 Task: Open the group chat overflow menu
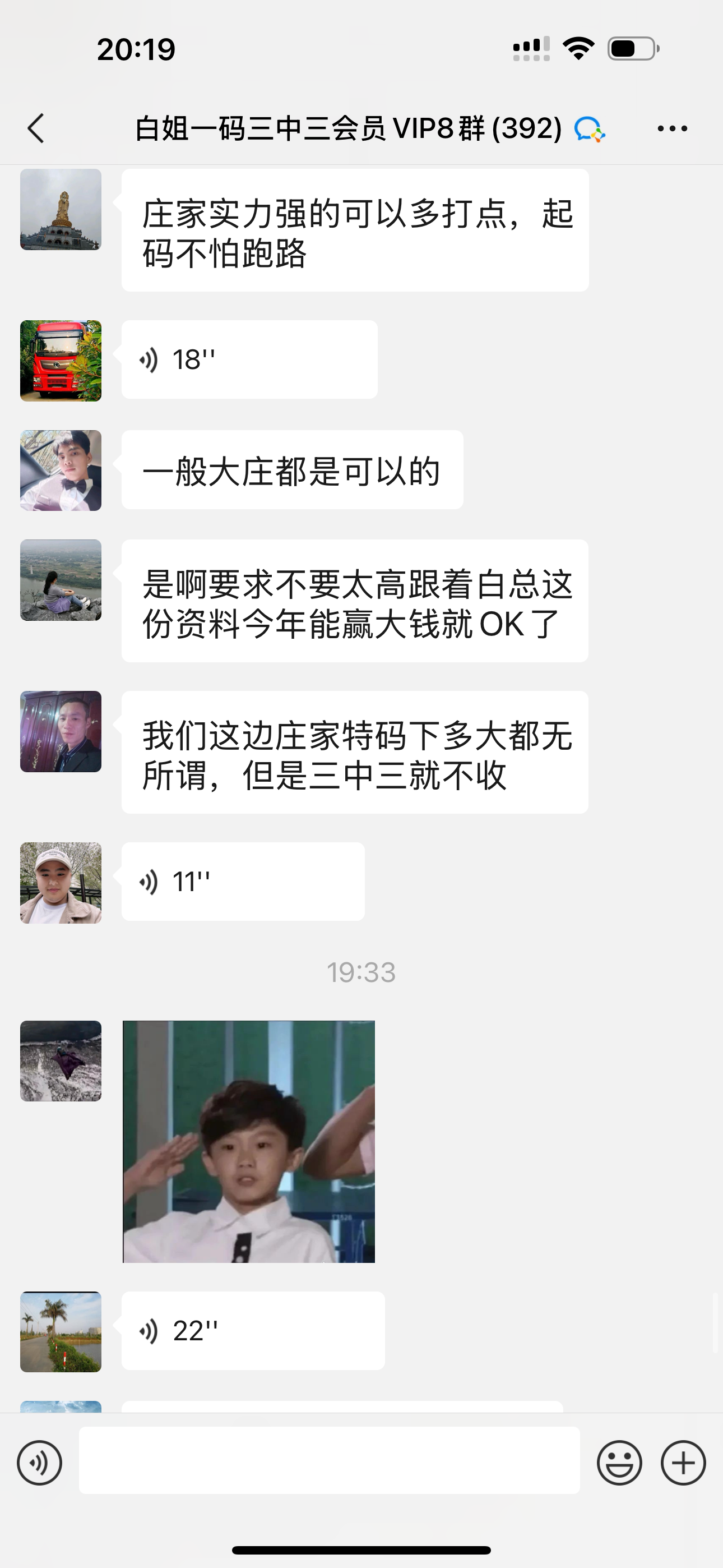tap(672, 128)
